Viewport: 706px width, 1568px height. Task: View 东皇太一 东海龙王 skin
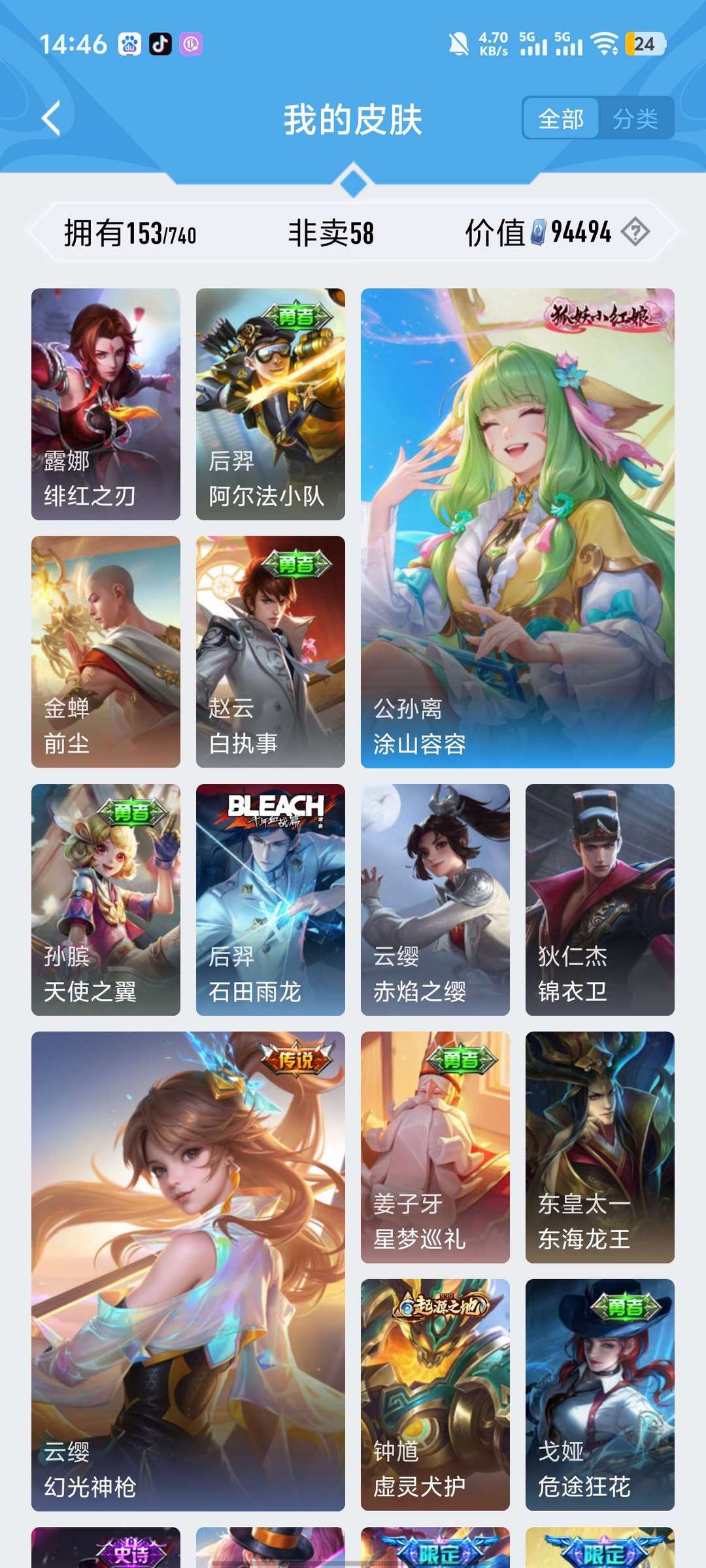point(600,1147)
